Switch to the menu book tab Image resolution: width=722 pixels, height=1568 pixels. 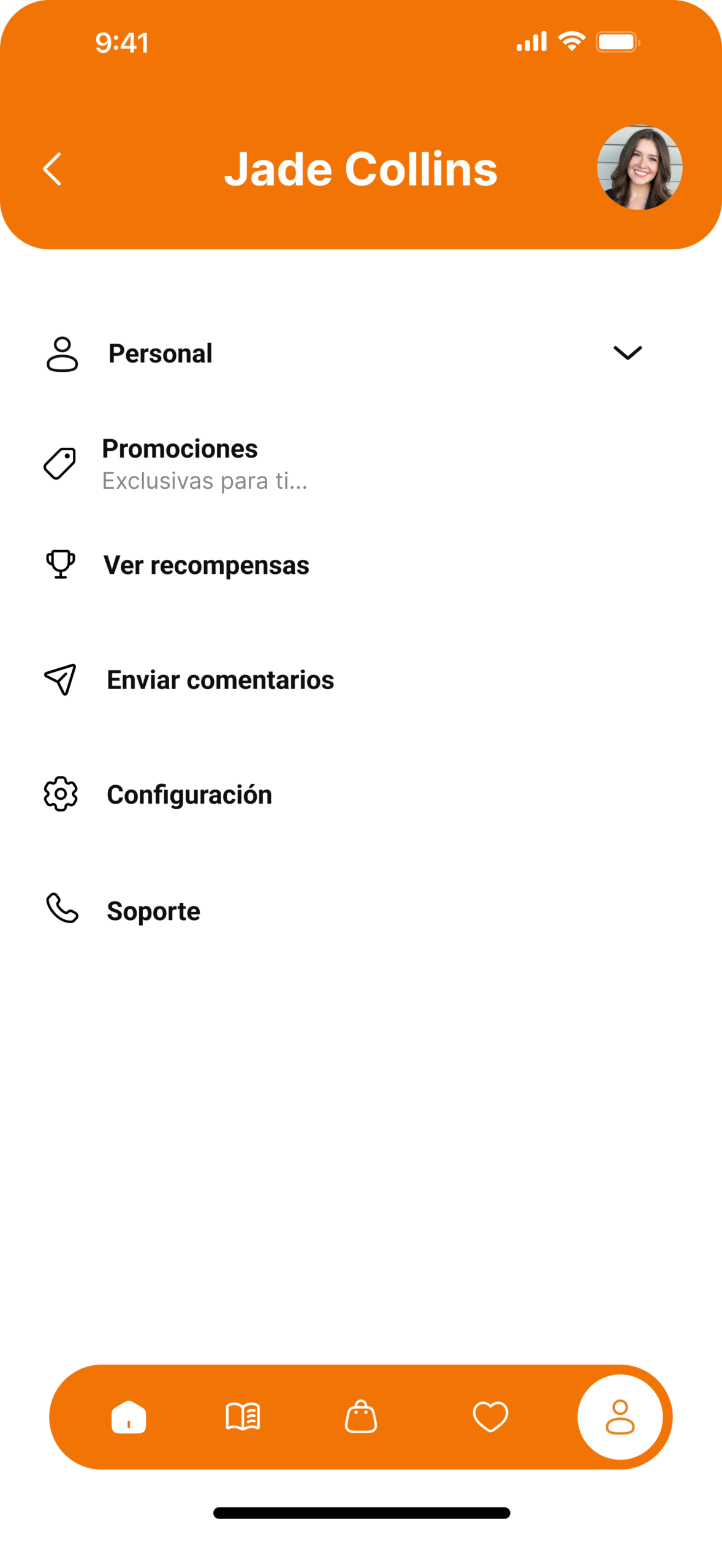pyautogui.click(x=243, y=1417)
